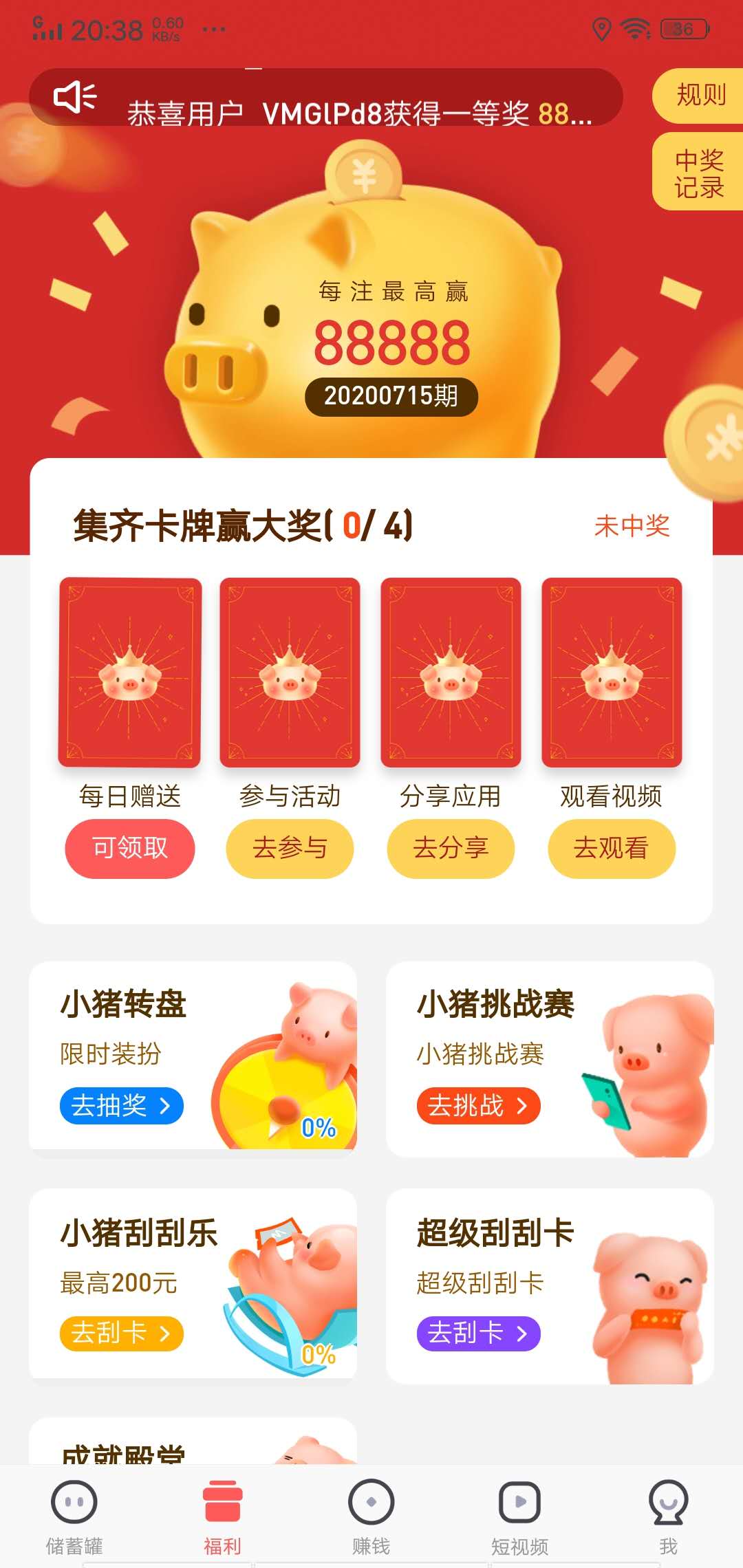The image size is (743, 1568).
Task: Tap 去参与 under 参与活动 card
Action: pos(290,849)
